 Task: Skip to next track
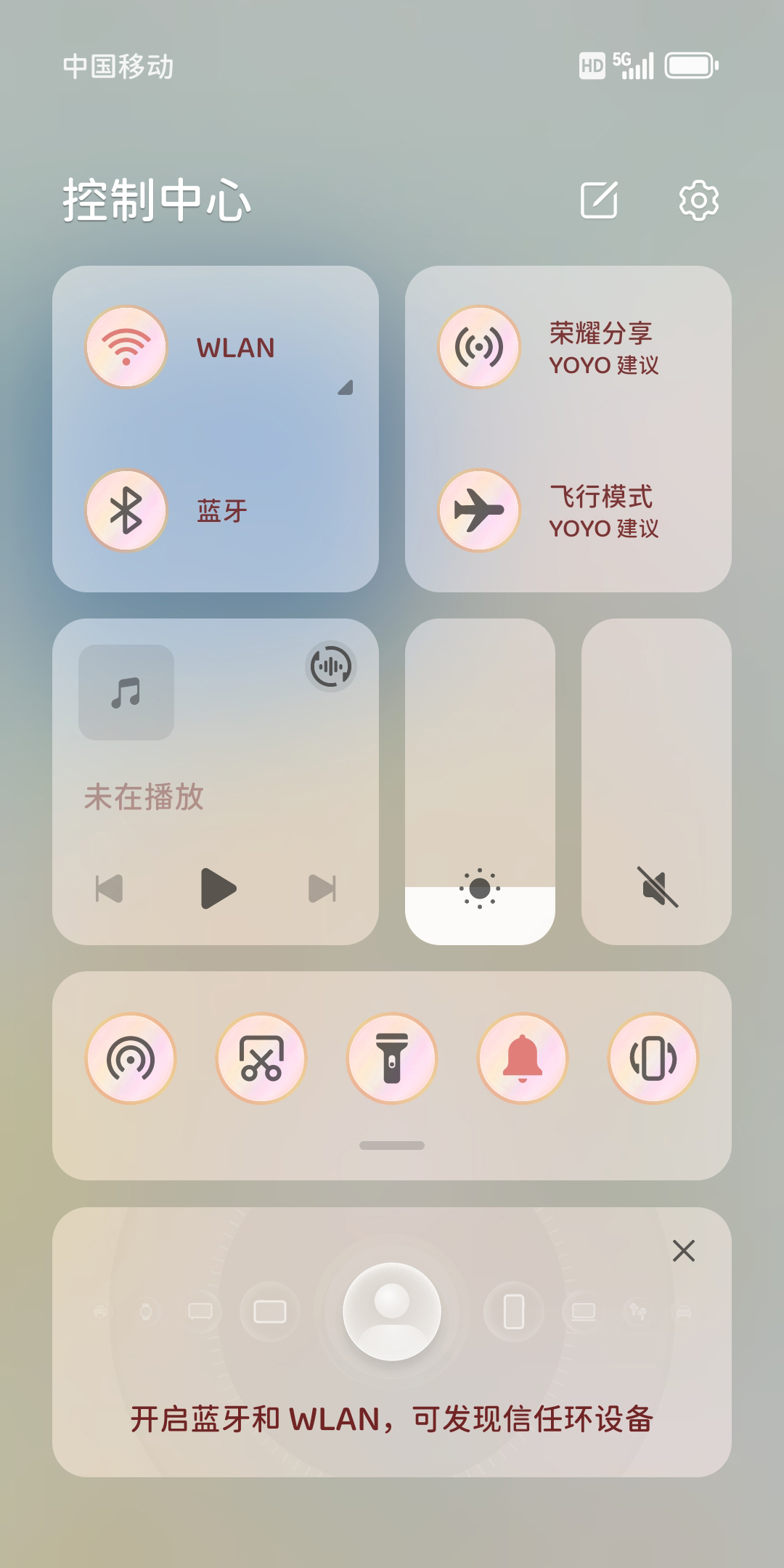322,889
